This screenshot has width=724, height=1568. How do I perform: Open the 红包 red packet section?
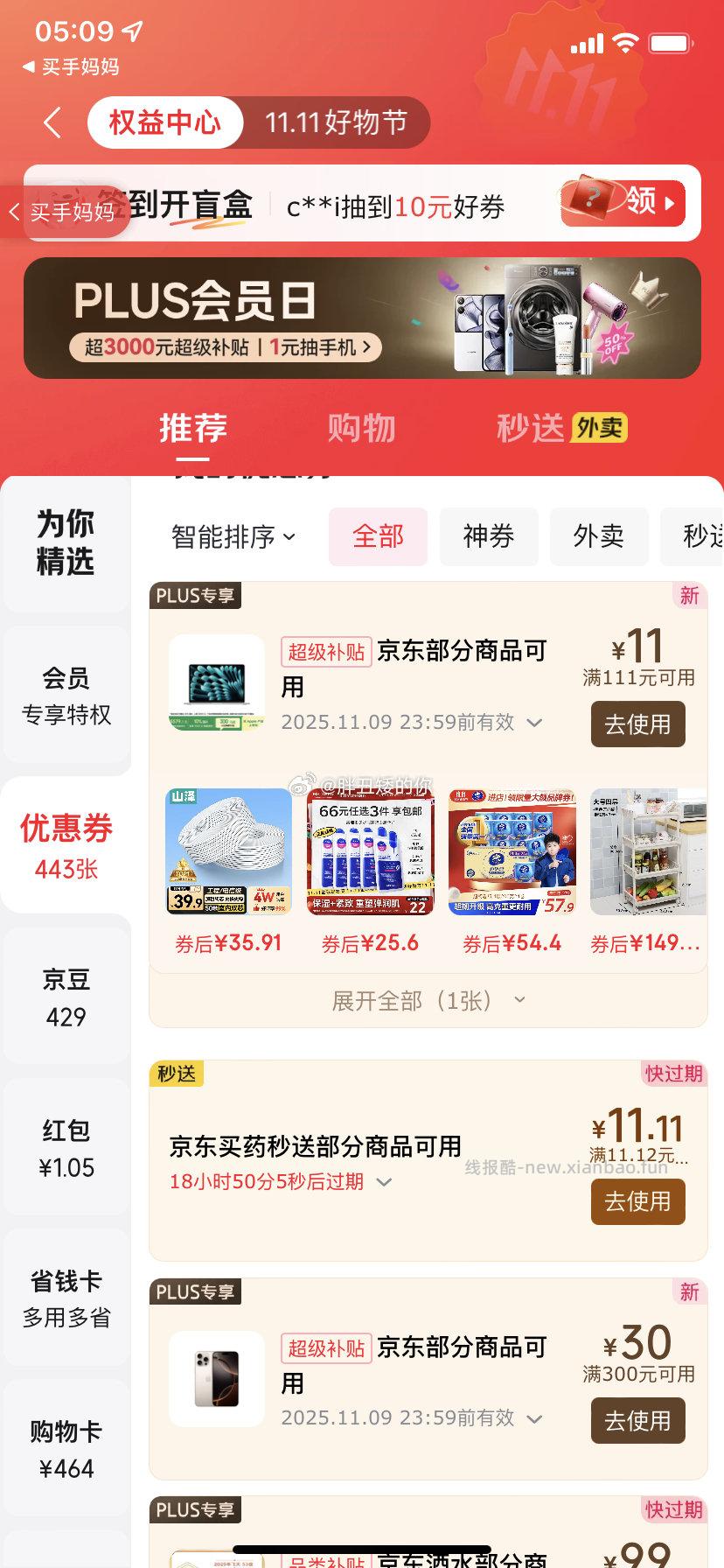pos(66,1149)
